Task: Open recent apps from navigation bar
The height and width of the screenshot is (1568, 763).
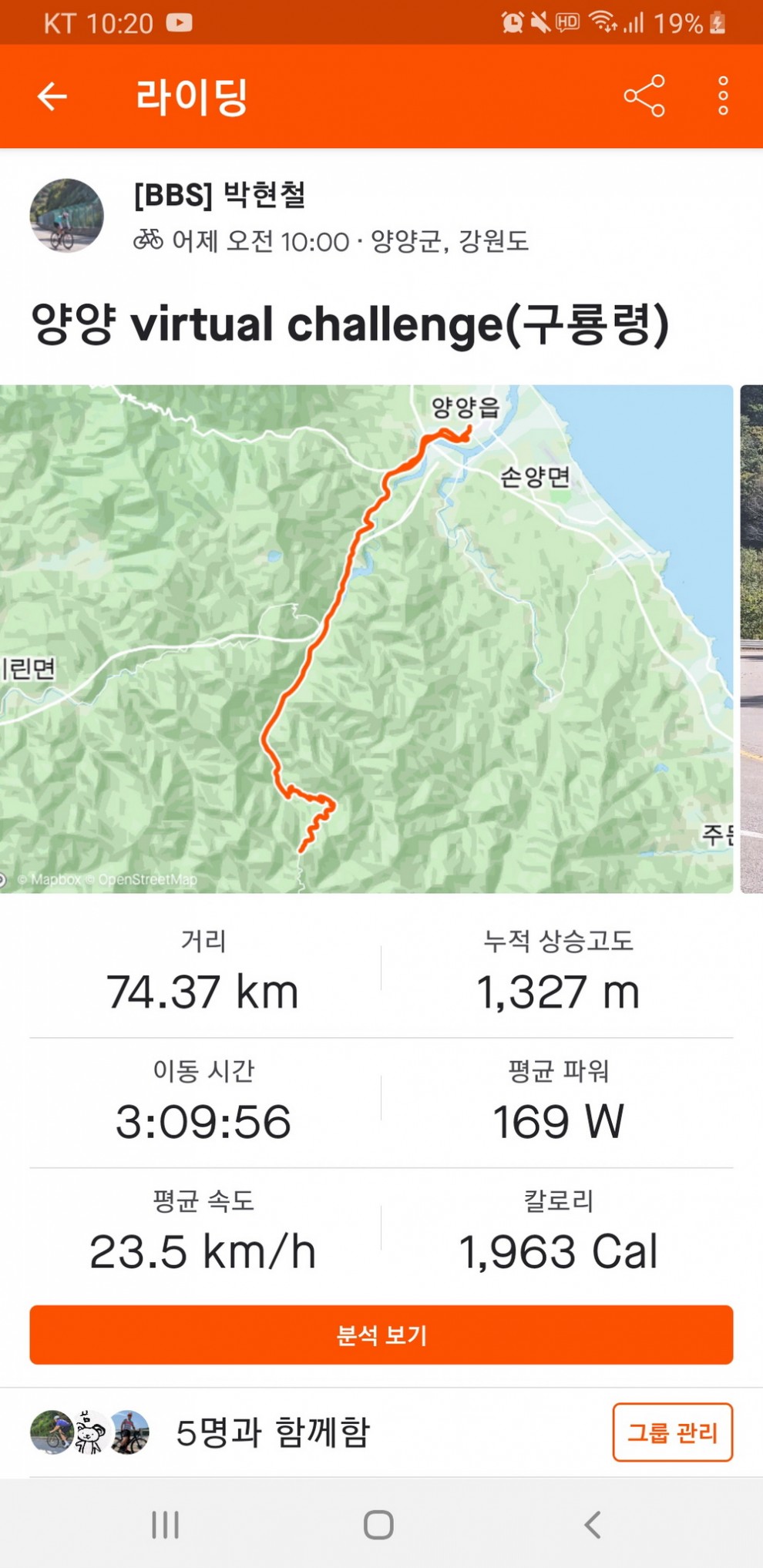Action: pos(165,1524)
